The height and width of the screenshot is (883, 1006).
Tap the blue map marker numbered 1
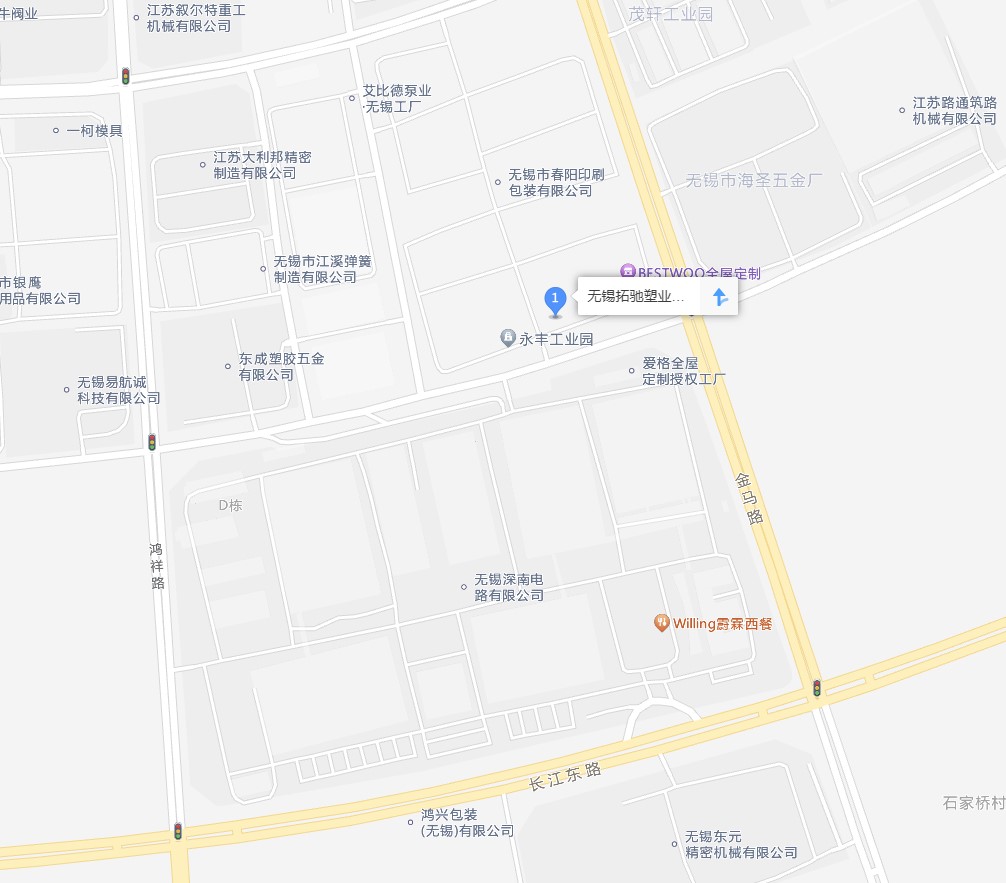(555, 300)
